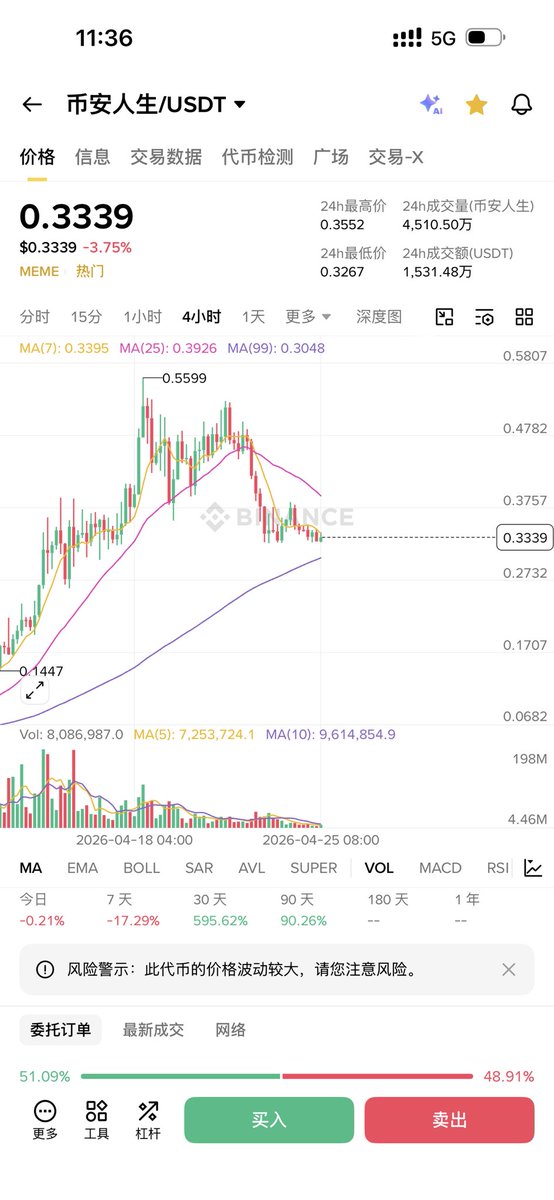
Task: Dismiss the 风险警示 risk warning banner
Action: [x=509, y=969]
